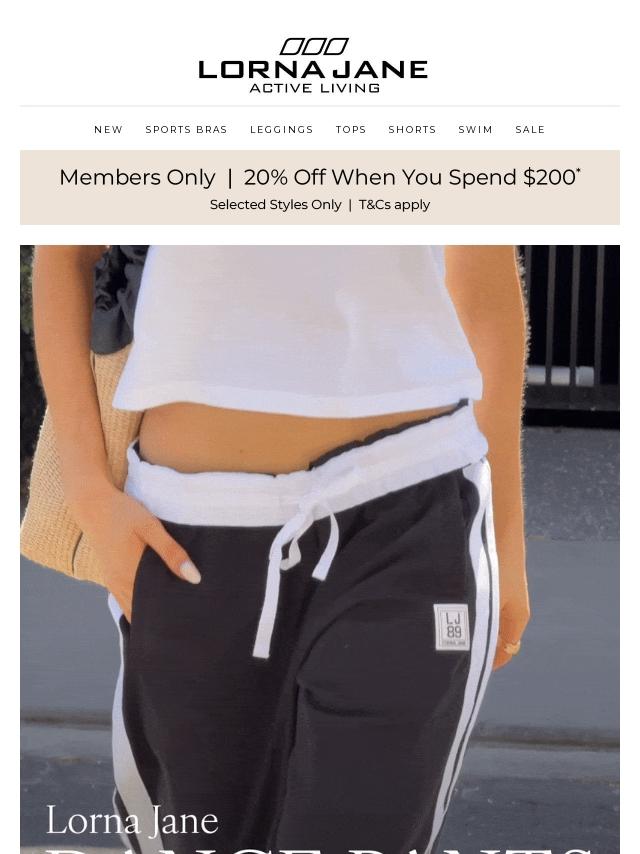Select the Shorts category

point(412,130)
